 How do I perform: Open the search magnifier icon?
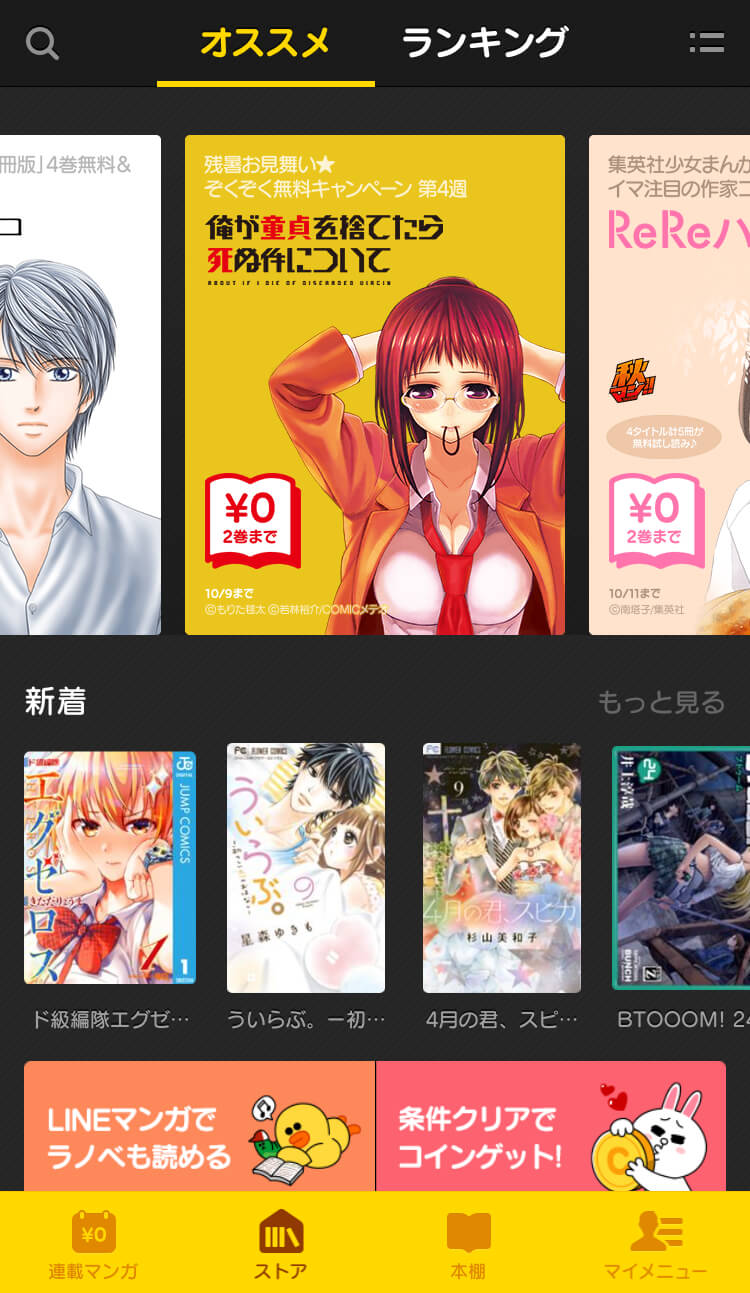[42, 44]
